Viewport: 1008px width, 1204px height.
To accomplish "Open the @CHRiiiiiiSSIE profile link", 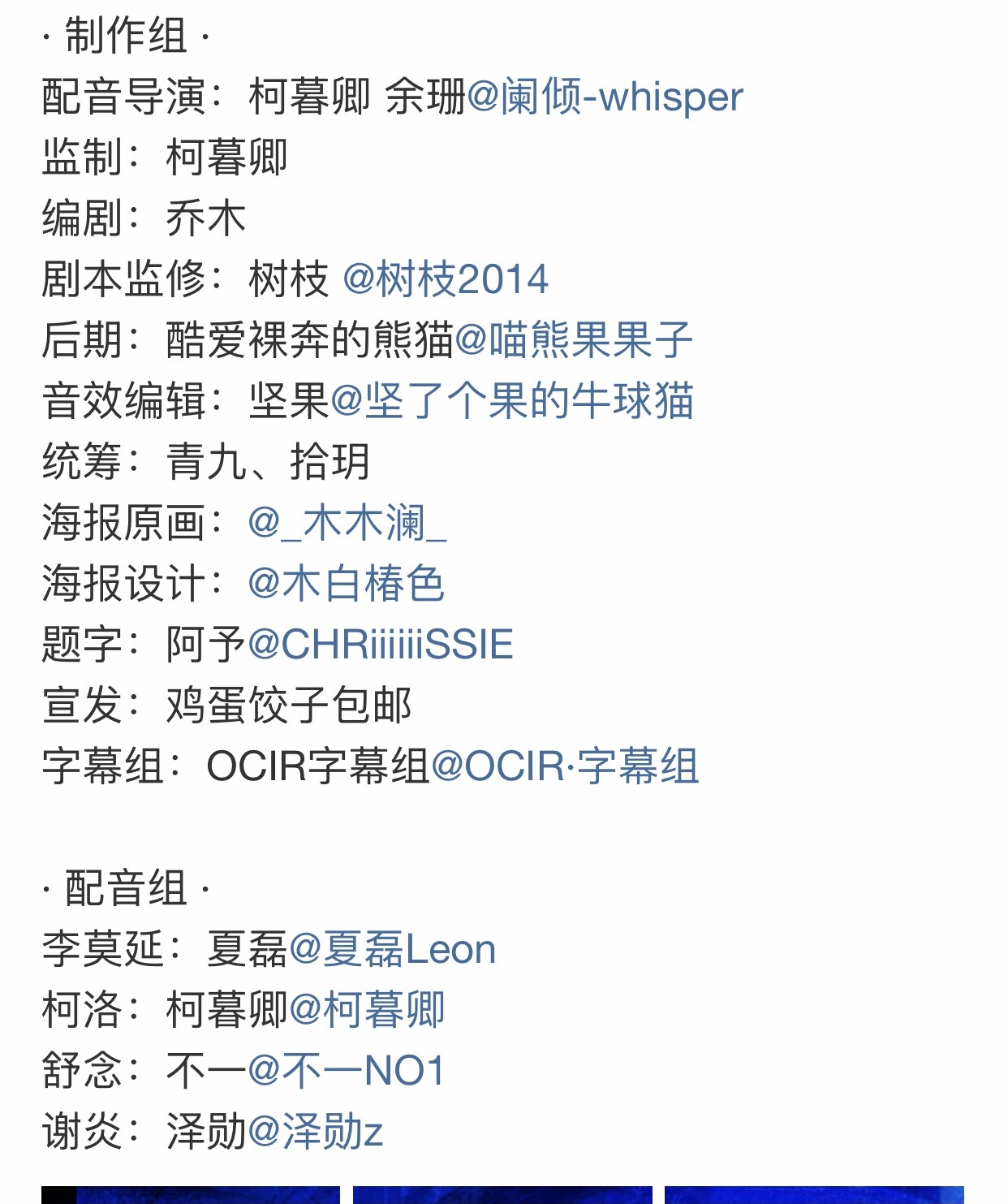I will pos(380,645).
